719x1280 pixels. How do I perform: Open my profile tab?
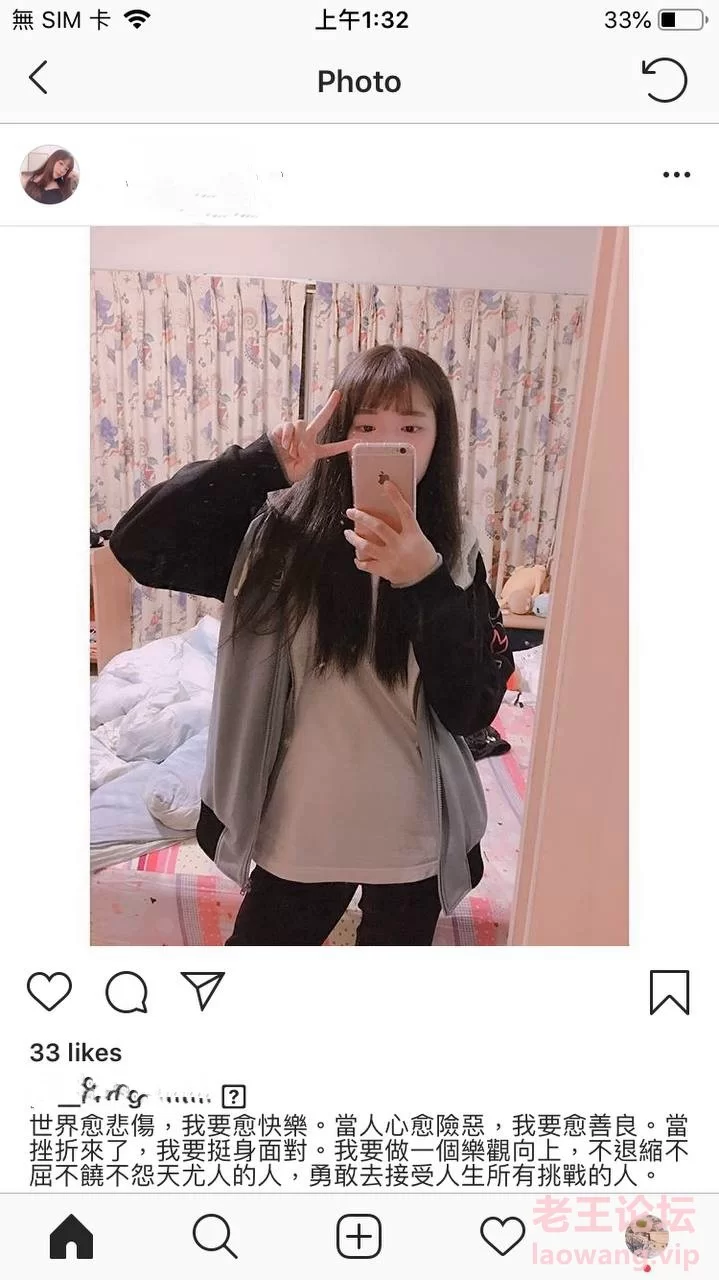[x=647, y=1238]
